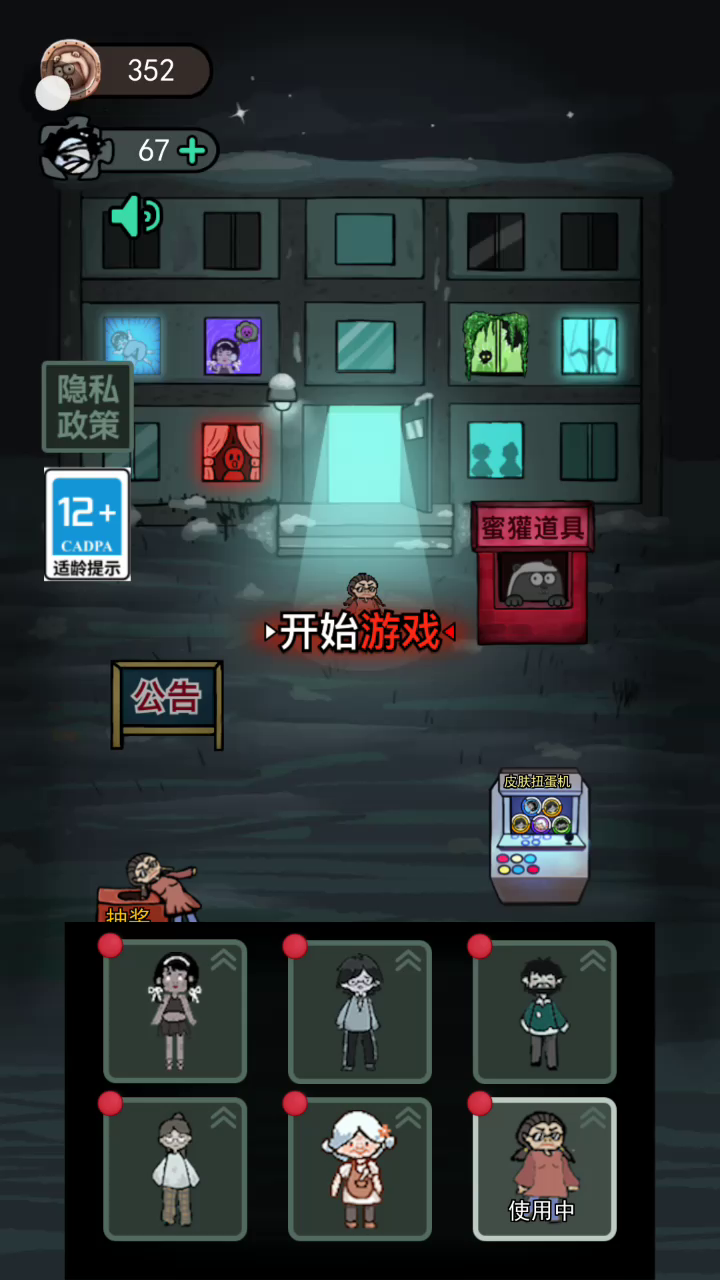Open the 皮肤扭蛋机 skin gacha machine
The height and width of the screenshot is (1280, 720).
[x=539, y=835]
